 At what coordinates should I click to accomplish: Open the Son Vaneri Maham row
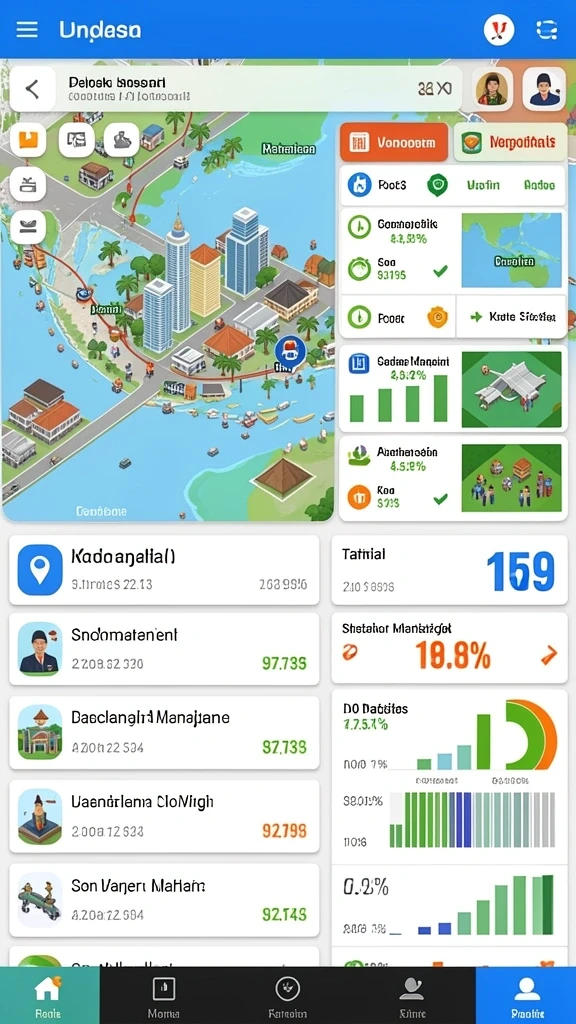164,900
